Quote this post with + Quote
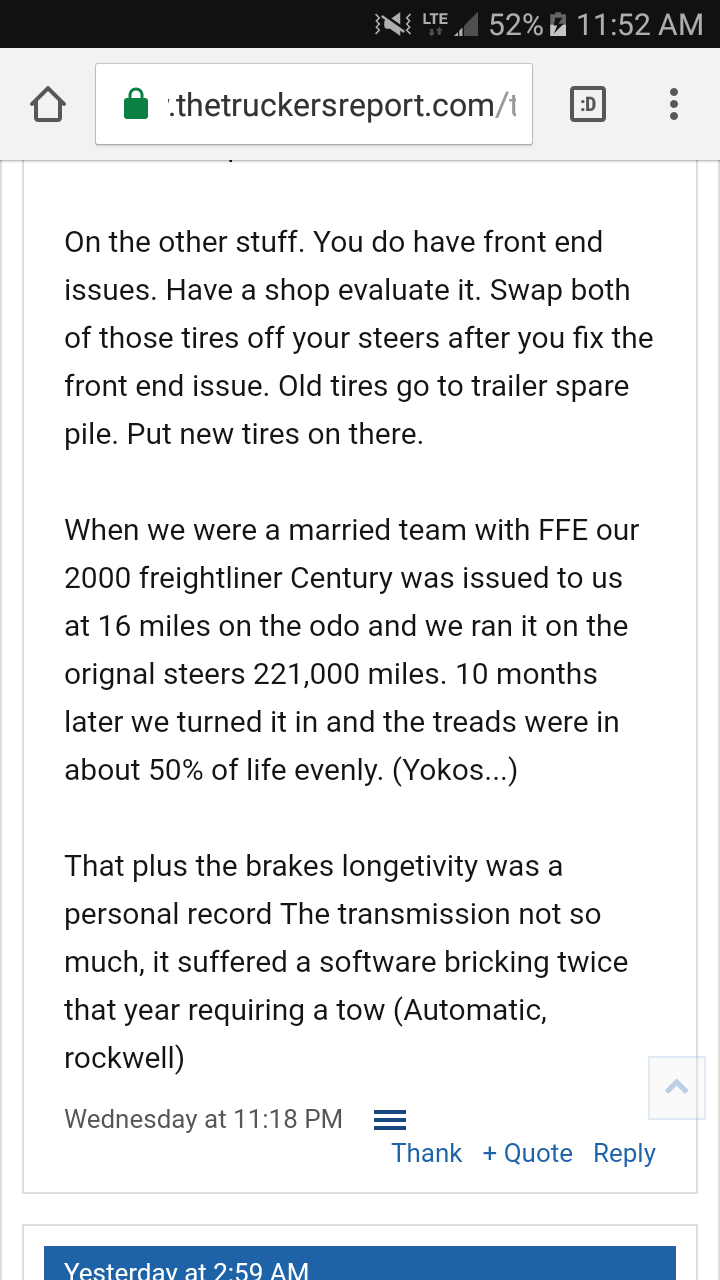This screenshot has width=720, height=1280. pyautogui.click(x=527, y=1153)
